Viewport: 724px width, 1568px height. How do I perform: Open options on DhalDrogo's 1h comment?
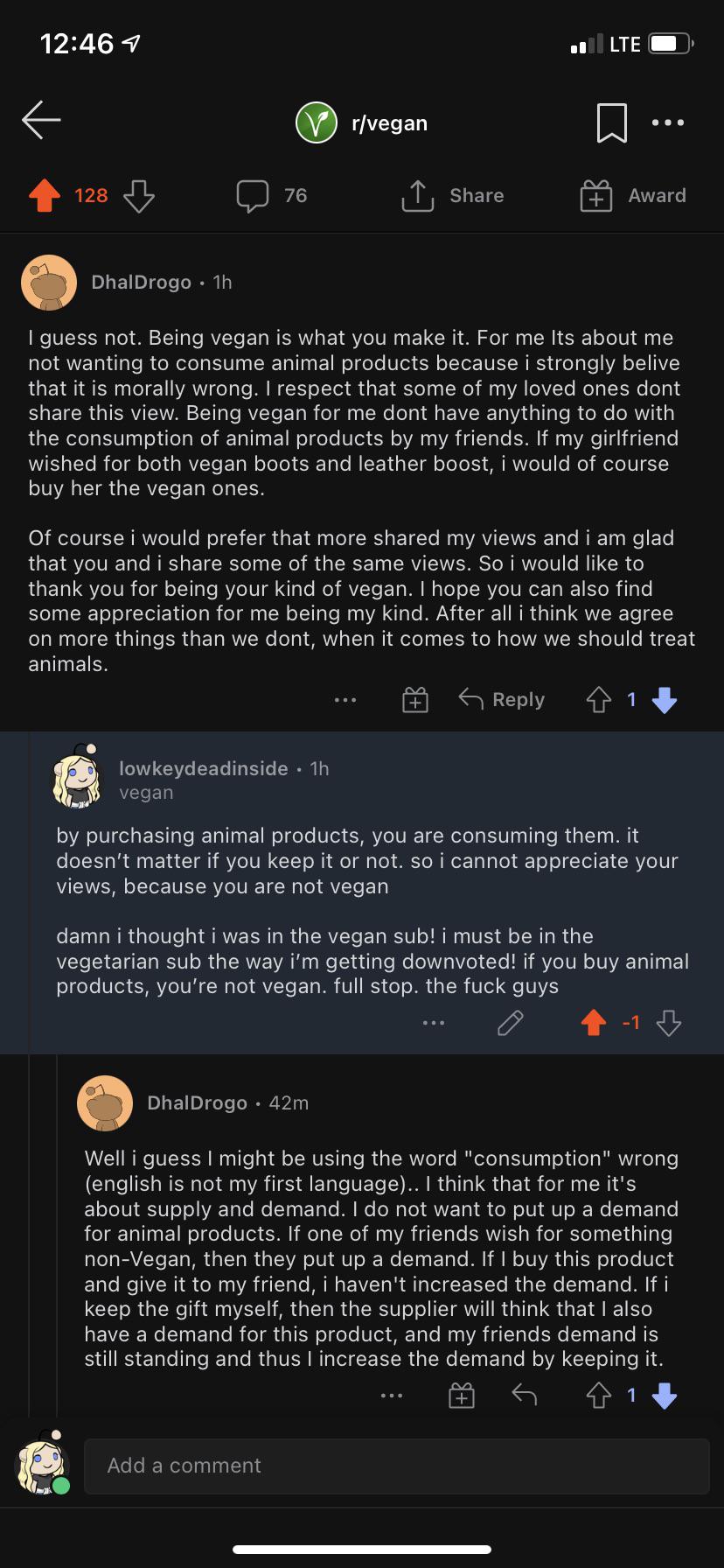click(x=345, y=699)
